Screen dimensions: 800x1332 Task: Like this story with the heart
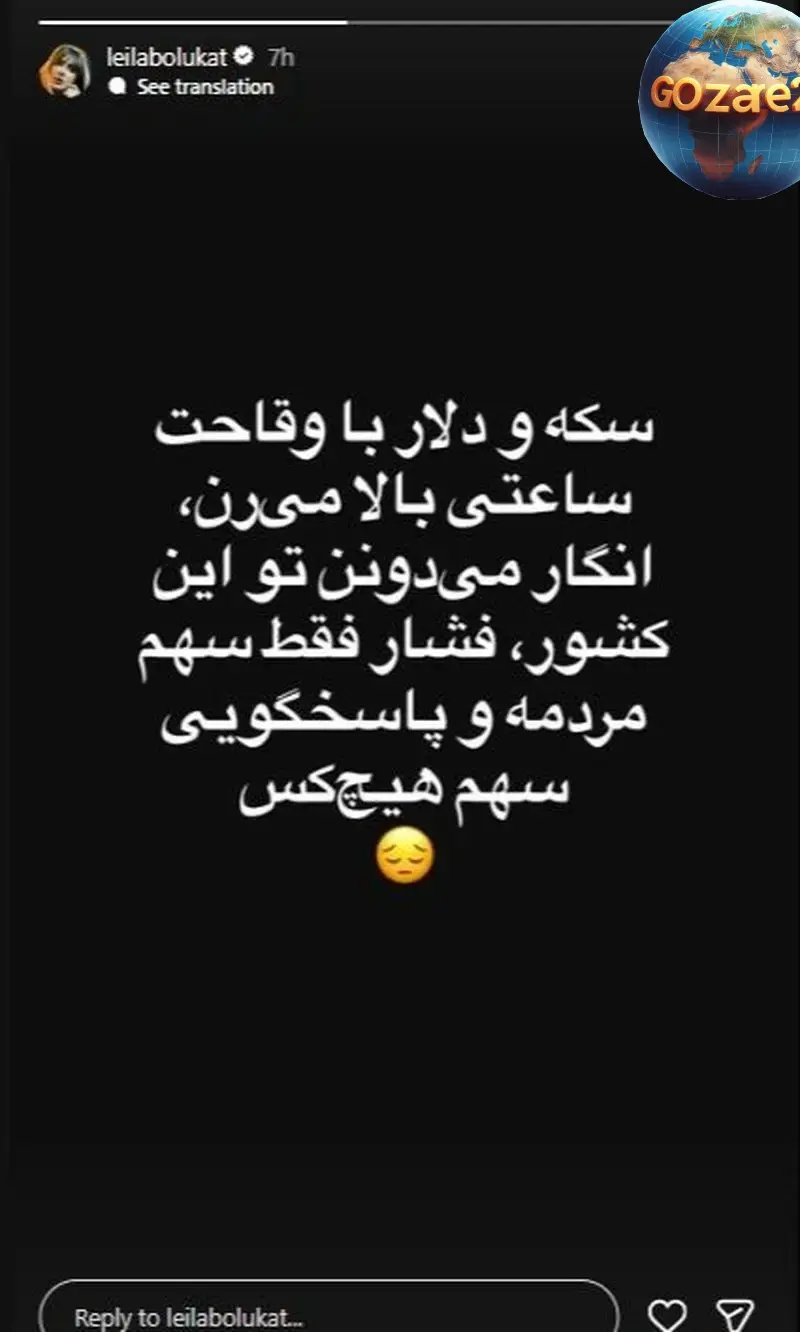click(x=666, y=1315)
